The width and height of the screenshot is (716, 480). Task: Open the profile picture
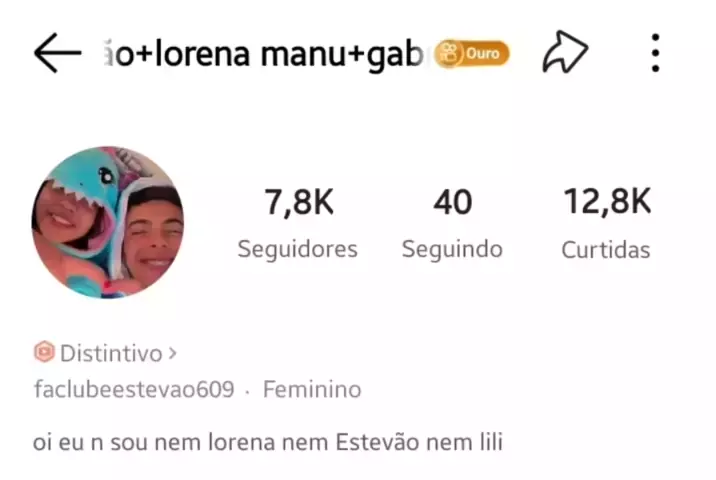tap(108, 223)
